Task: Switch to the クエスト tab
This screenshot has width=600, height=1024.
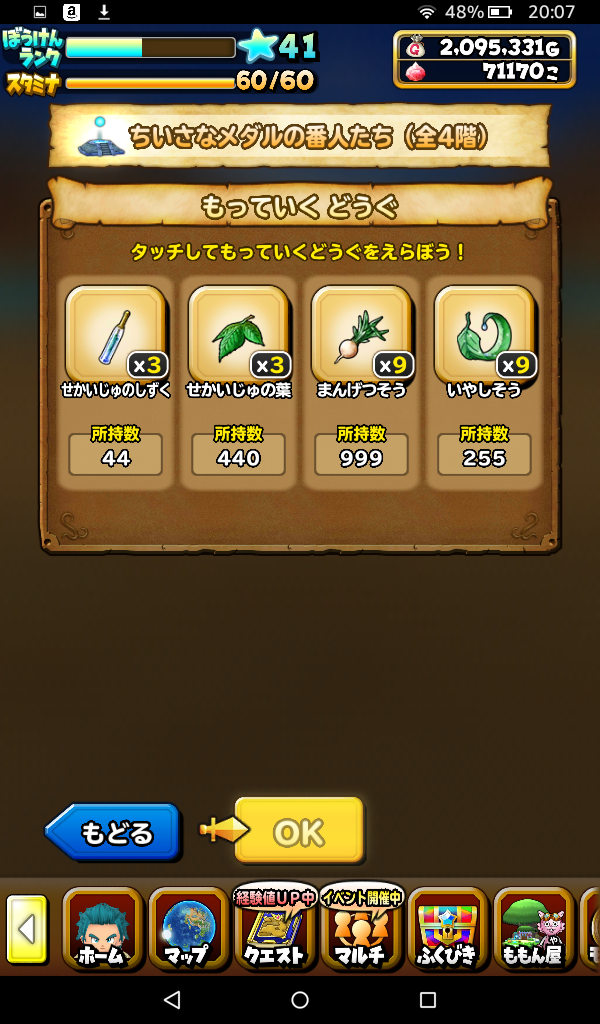Action: click(x=275, y=930)
